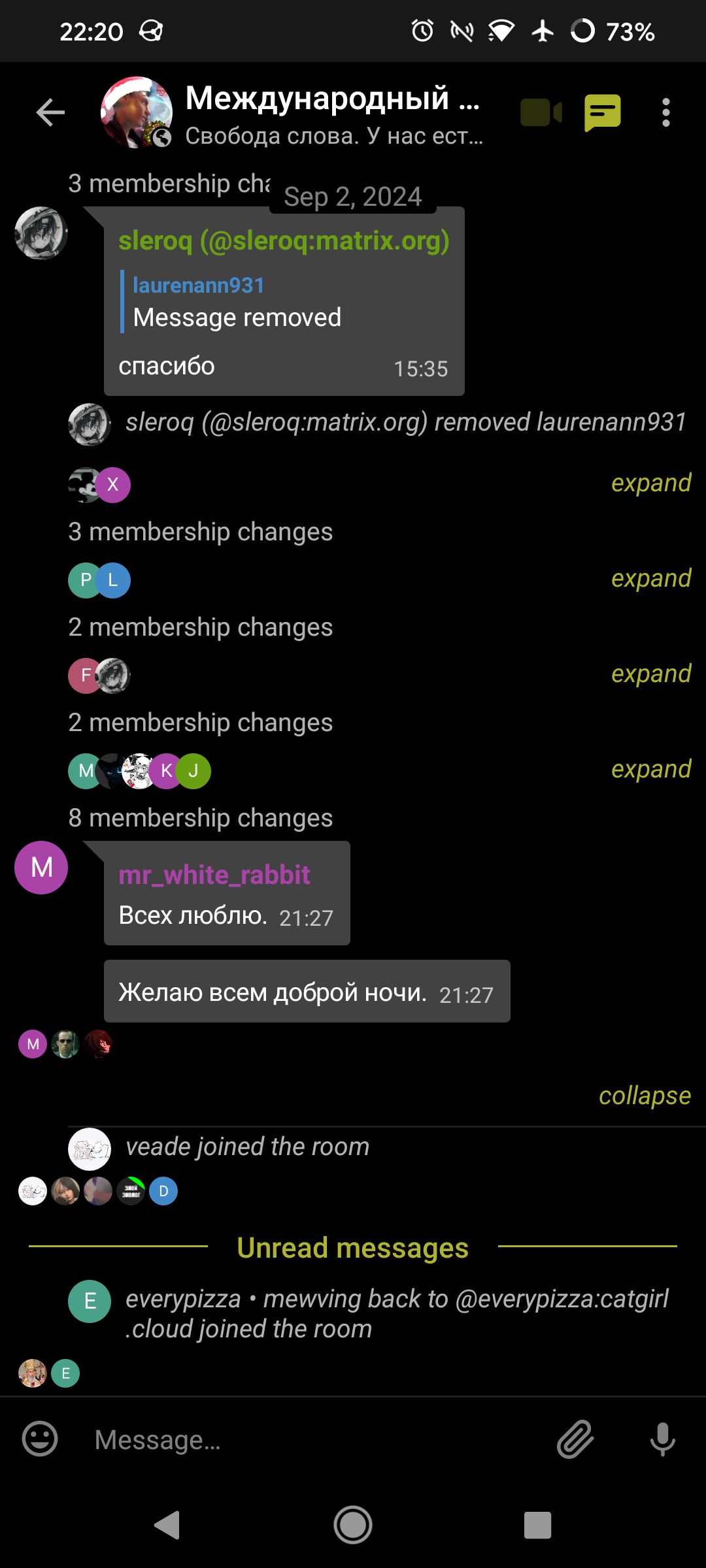The height and width of the screenshot is (1568, 706).
Task: Go back using the app bar arrow
Action: (x=50, y=112)
